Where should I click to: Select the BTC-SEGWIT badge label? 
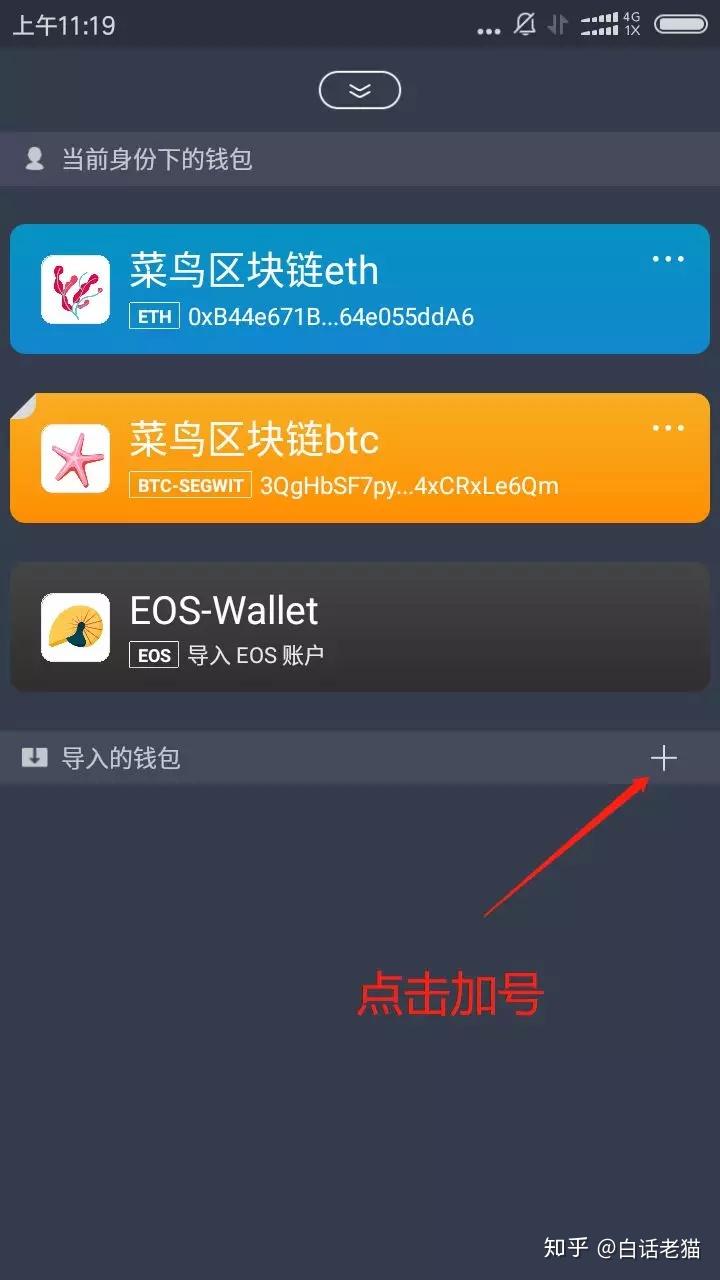pyautogui.click(x=189, y=486)
